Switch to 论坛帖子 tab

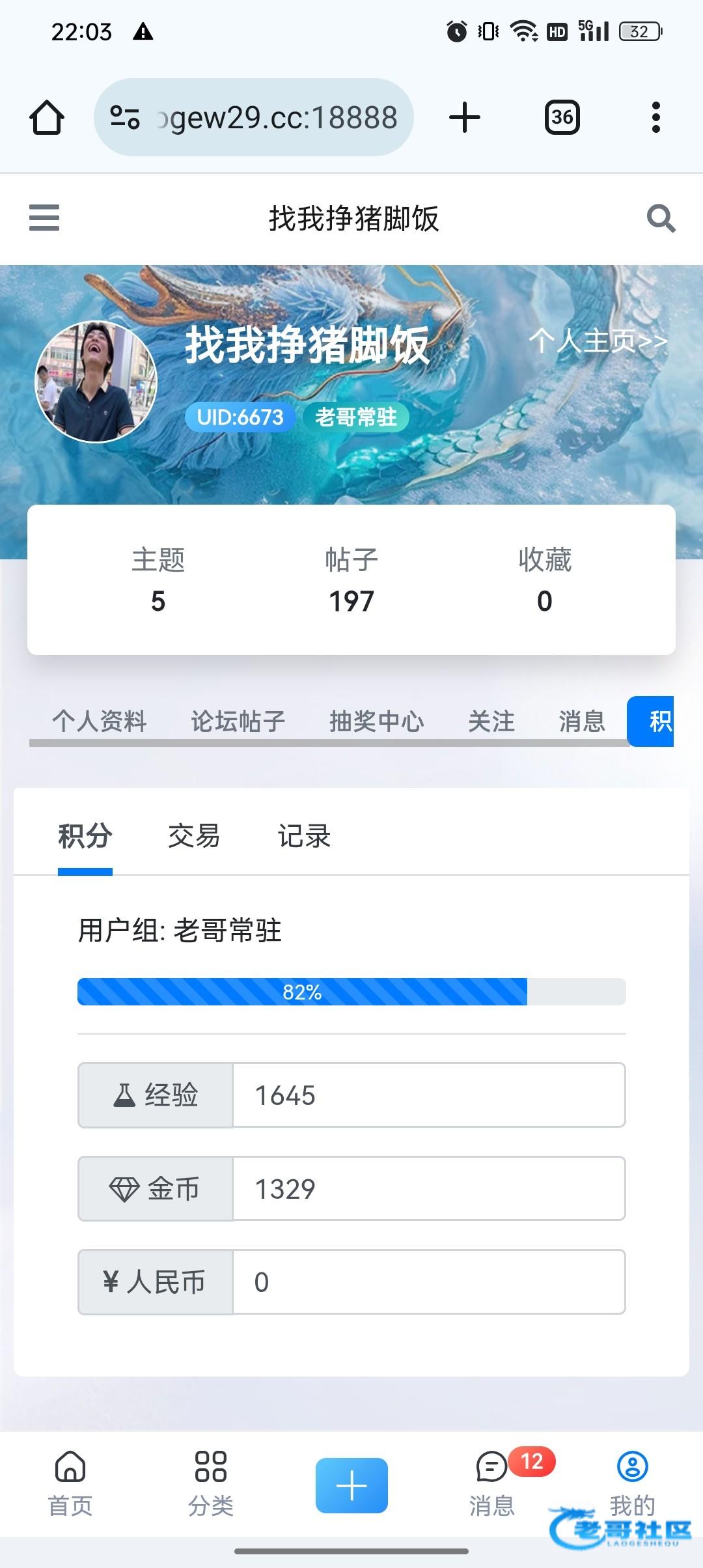coord(238,721)
